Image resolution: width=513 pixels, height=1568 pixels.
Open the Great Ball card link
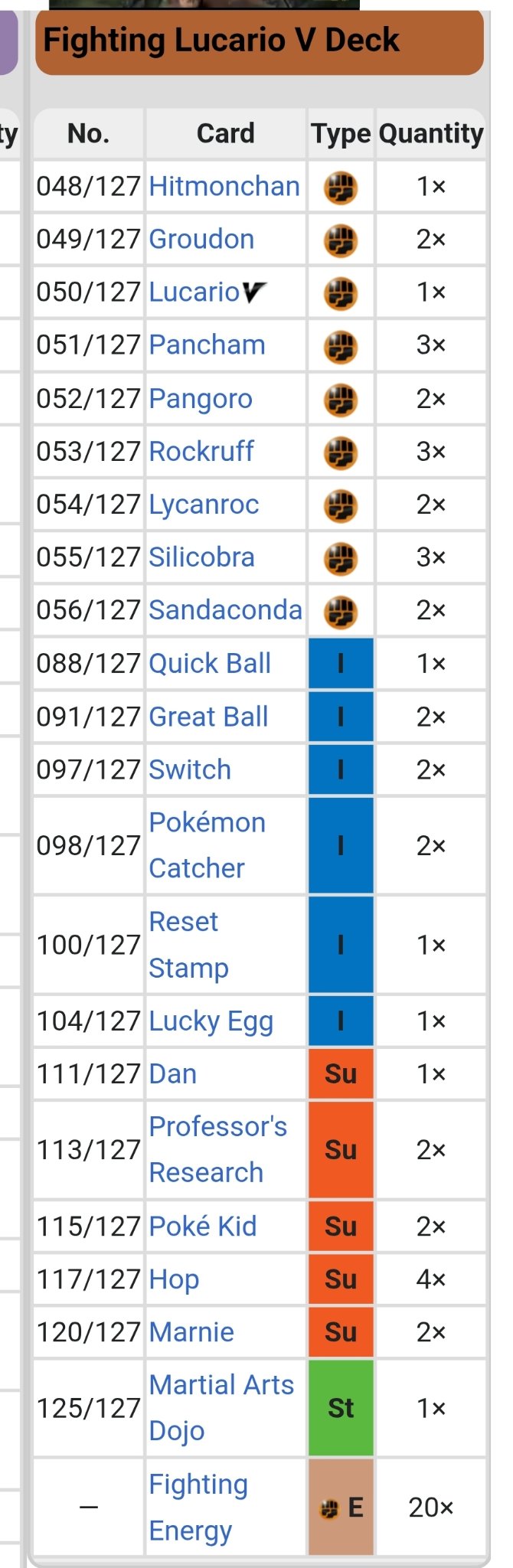pos(208,717)
